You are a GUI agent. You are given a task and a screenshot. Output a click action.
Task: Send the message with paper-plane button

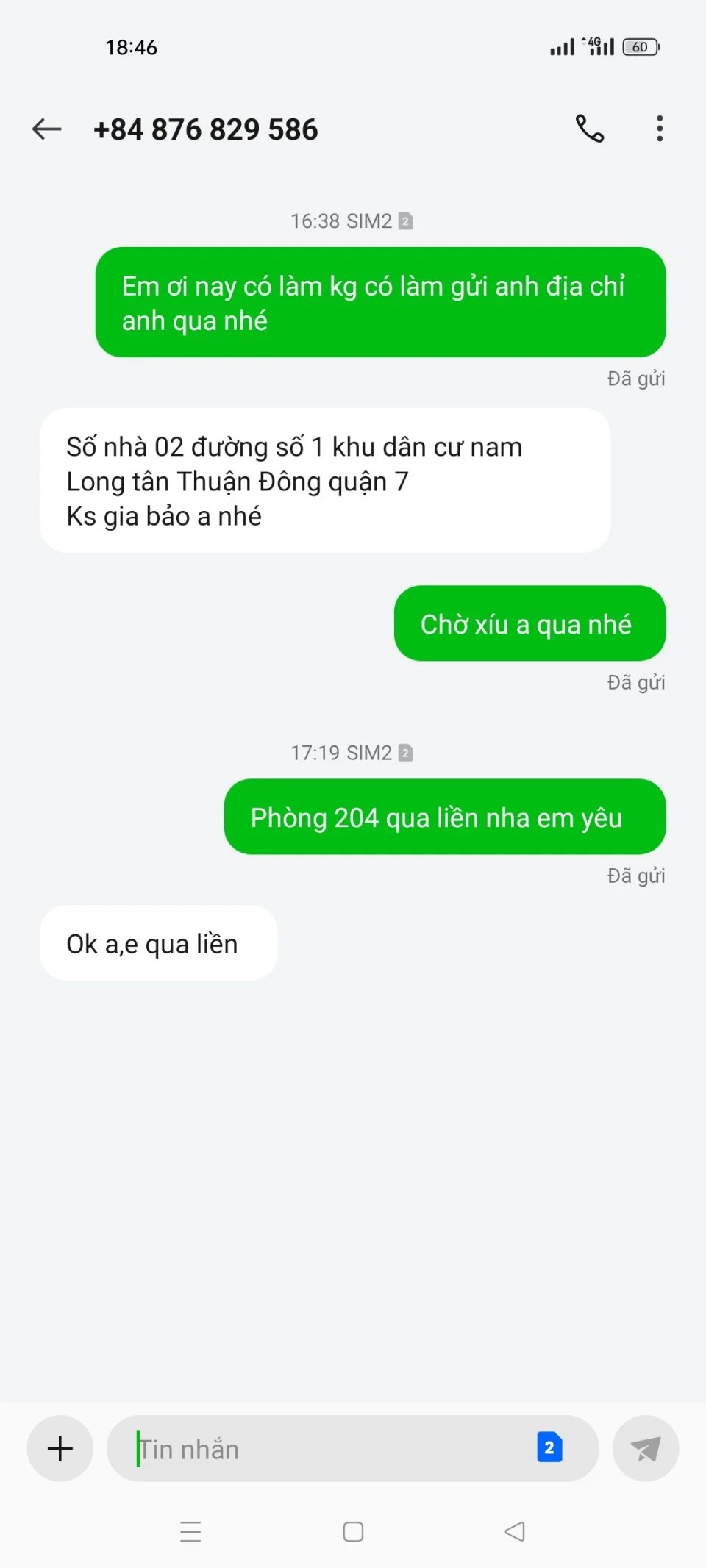(645, 1449)
